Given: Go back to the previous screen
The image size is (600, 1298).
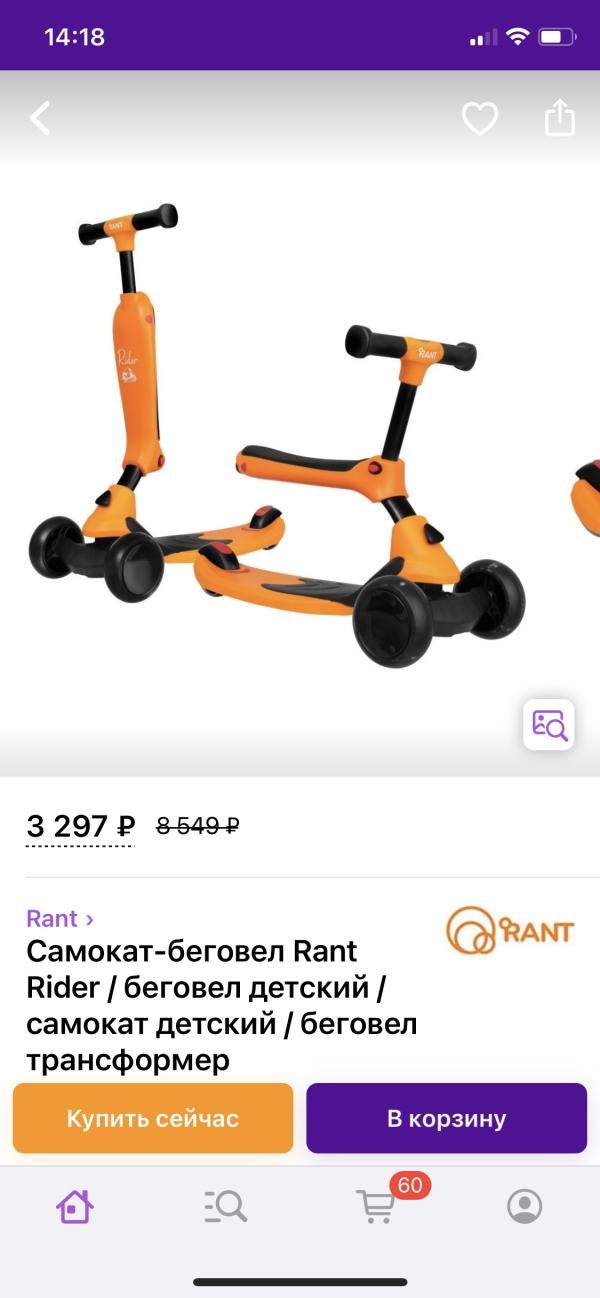Looking at the screenshot, I should [x=40, y=118].
